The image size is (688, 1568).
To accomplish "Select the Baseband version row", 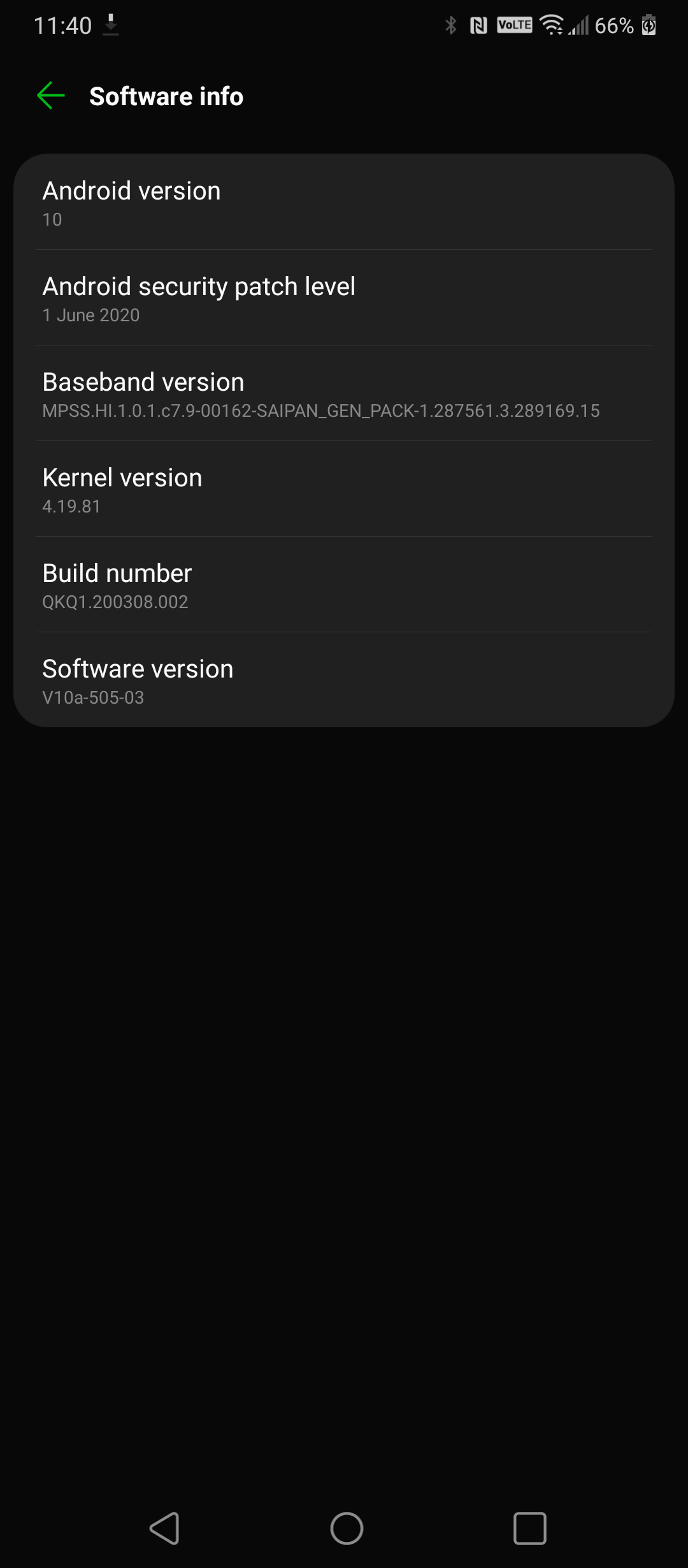I will coord(344,393).
